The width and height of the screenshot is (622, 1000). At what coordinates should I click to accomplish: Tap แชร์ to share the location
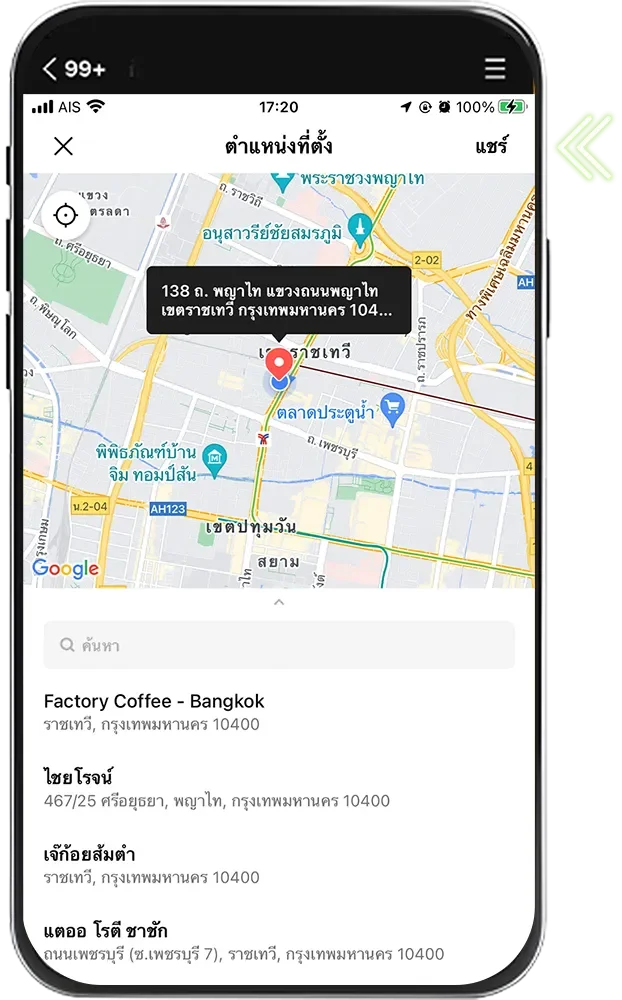491,146
